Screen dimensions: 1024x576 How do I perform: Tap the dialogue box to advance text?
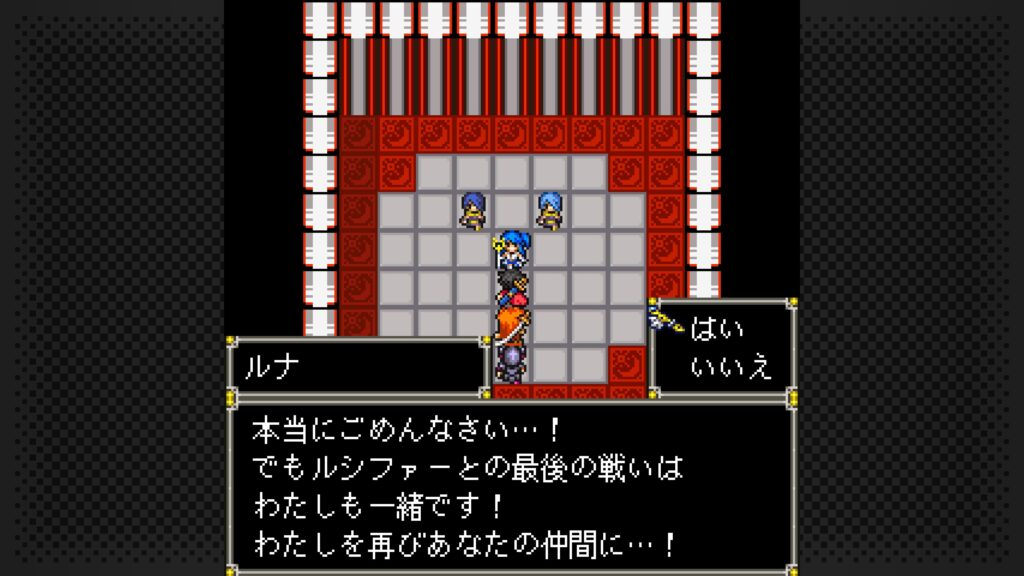point(512,486)
